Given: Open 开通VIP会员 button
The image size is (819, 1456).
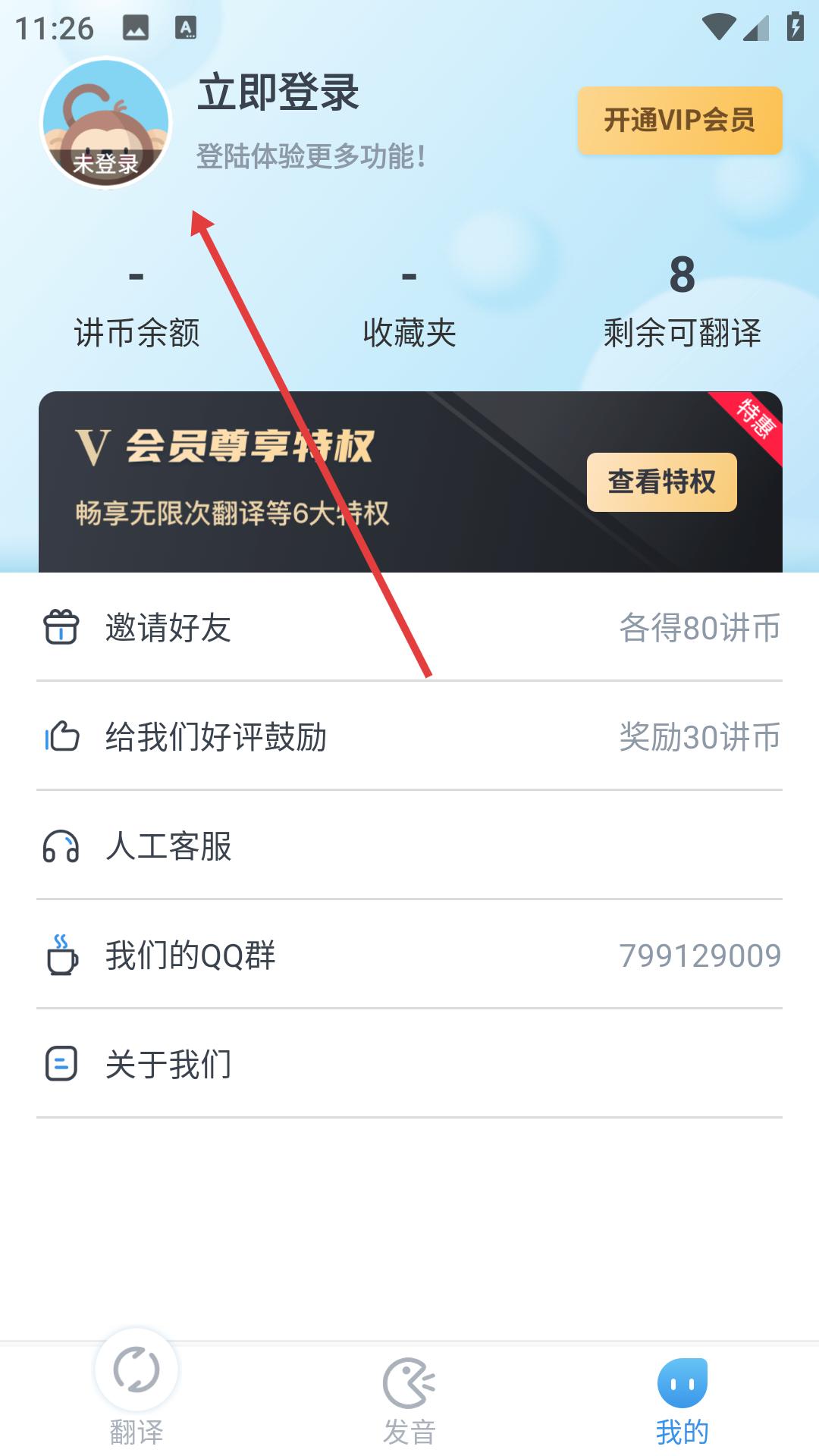Looking at the screenshot, I should (x=679, y=121).
